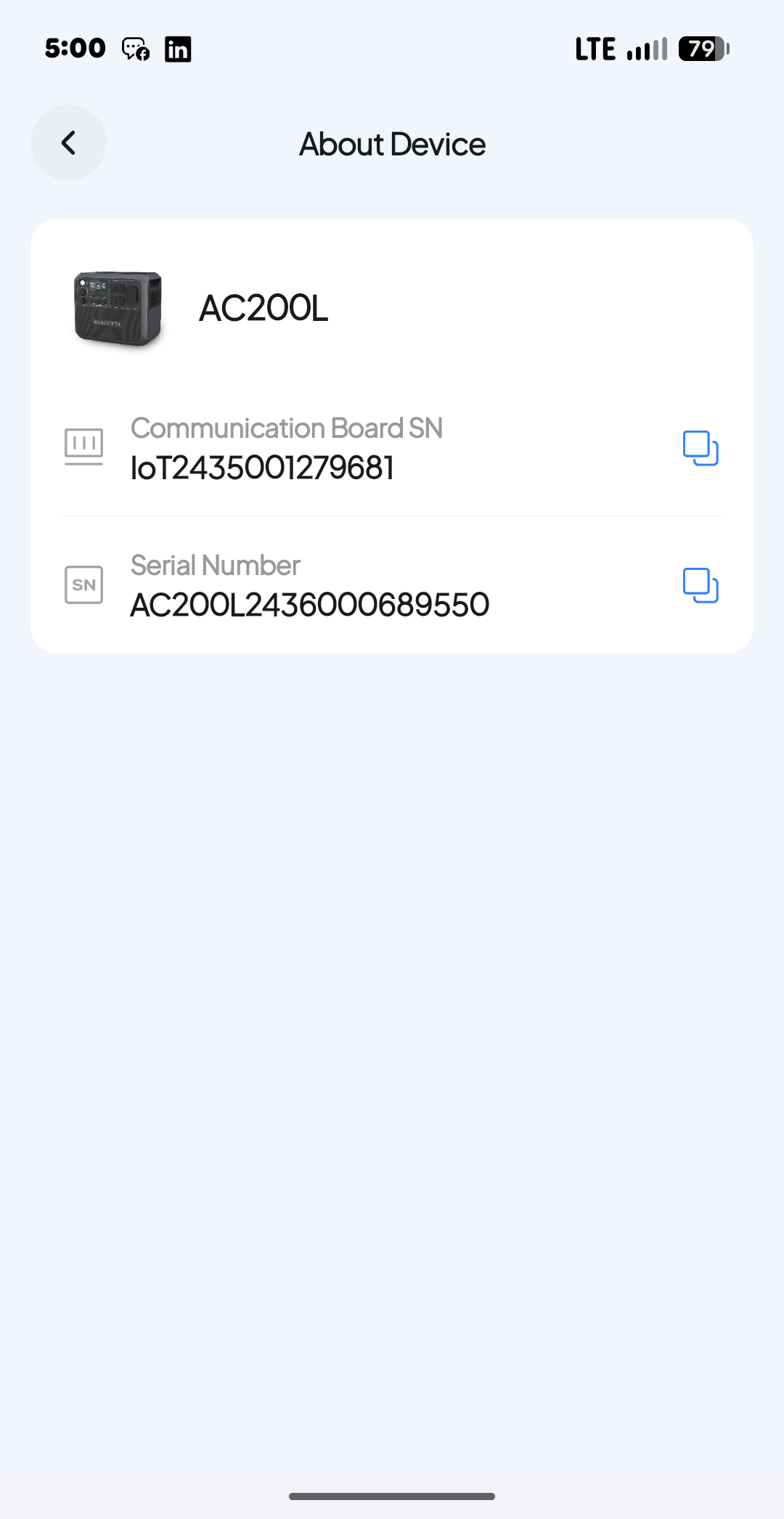Screen dimensions: 784x1519
Task: Go back from About Device
Action: point(68,143)
